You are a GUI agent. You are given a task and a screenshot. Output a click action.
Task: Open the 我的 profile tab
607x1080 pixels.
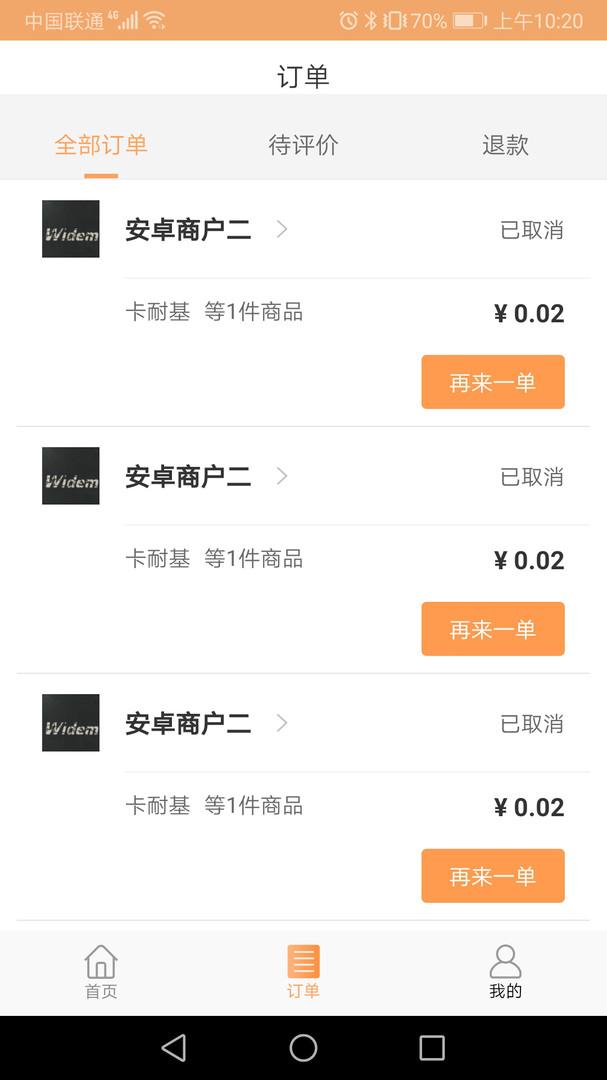coord(505,972)
